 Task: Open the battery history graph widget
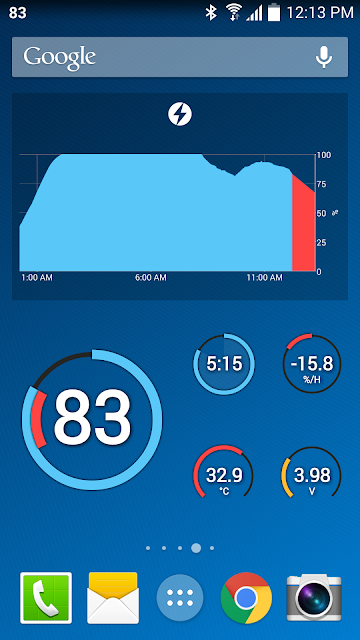(180, 196)
